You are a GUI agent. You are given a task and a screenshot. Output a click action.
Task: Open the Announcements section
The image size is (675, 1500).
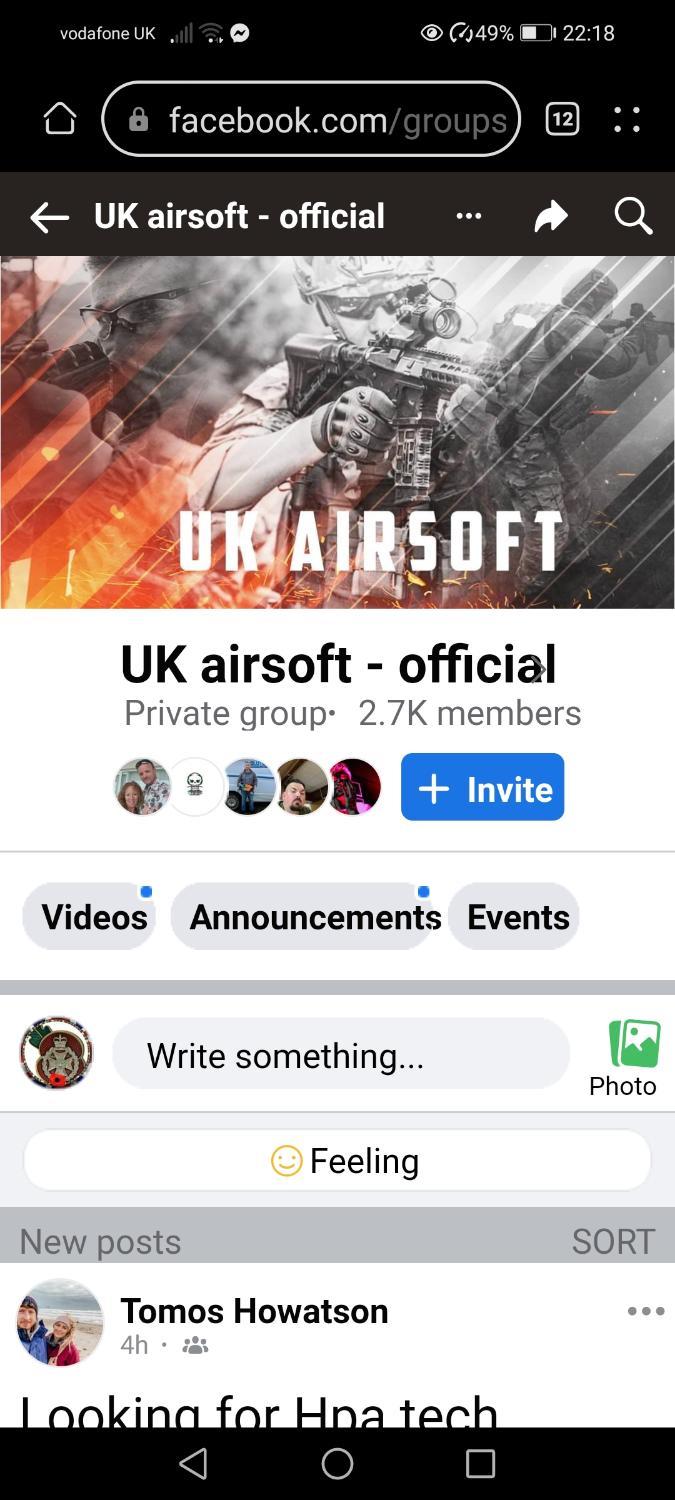[313, 917]
